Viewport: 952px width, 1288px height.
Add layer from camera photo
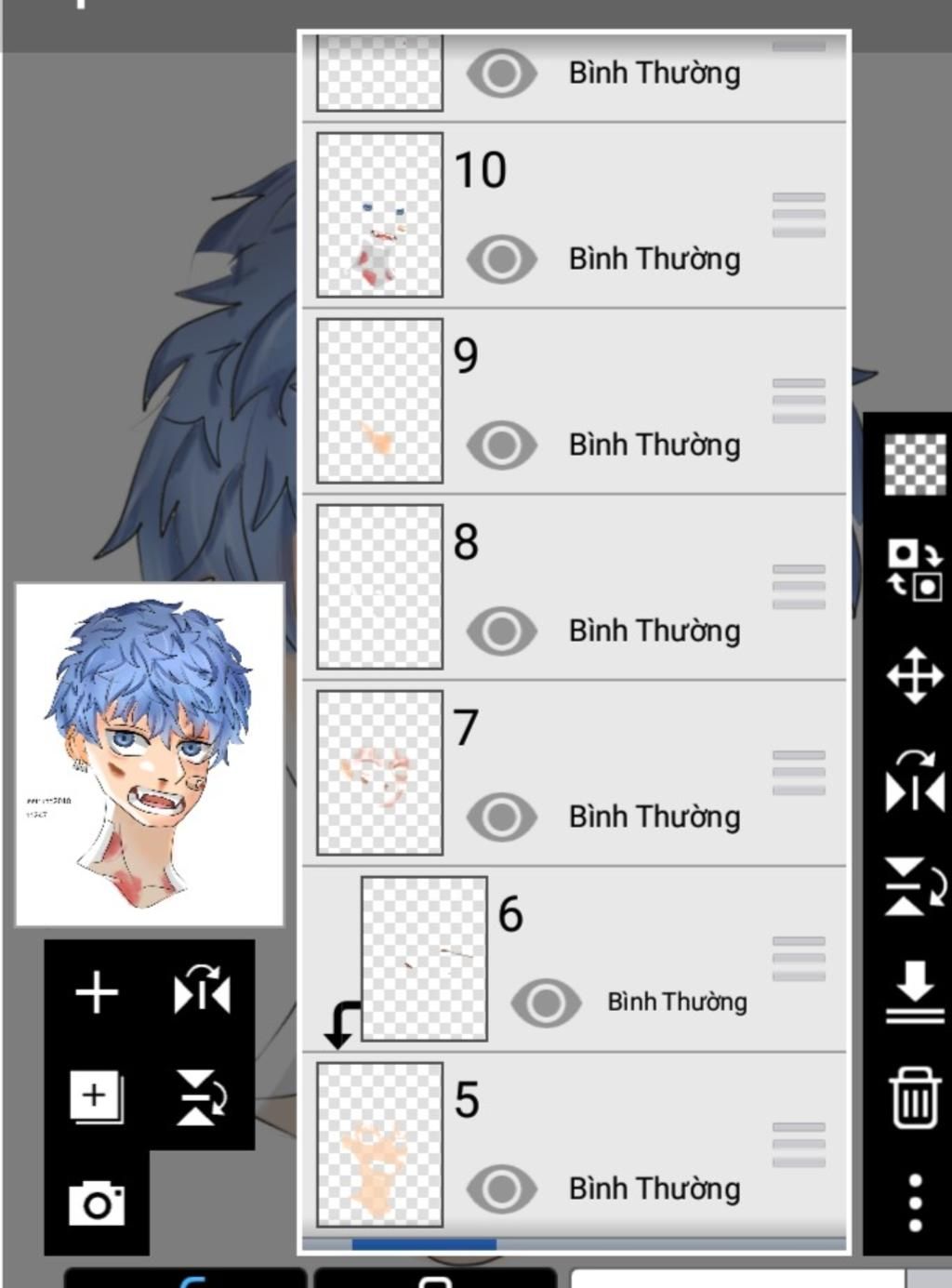(x=97, y=1204)
